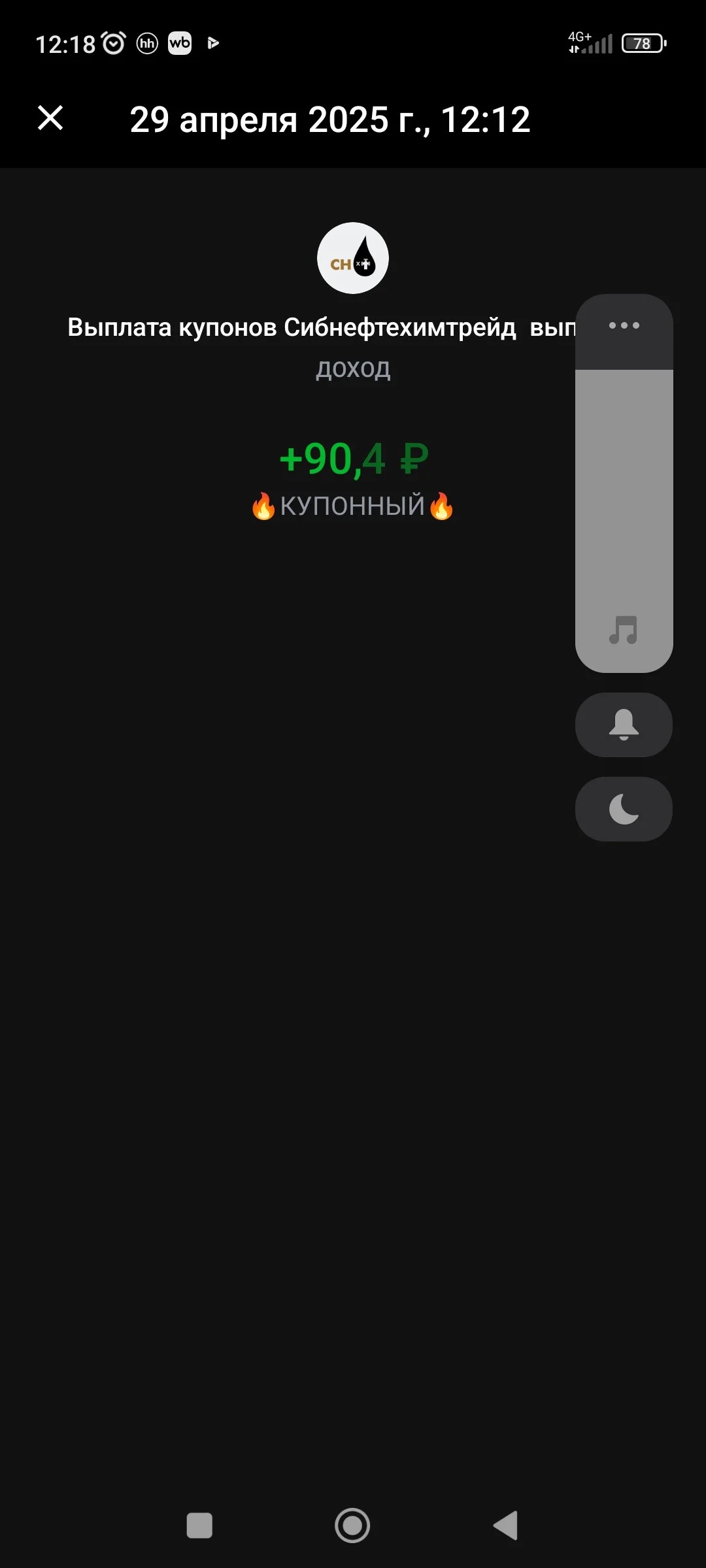Image resolution: width=706 pixels, height=1568 pixels.
Task: Toggle the ringer mode bell button
Action: 624,725
